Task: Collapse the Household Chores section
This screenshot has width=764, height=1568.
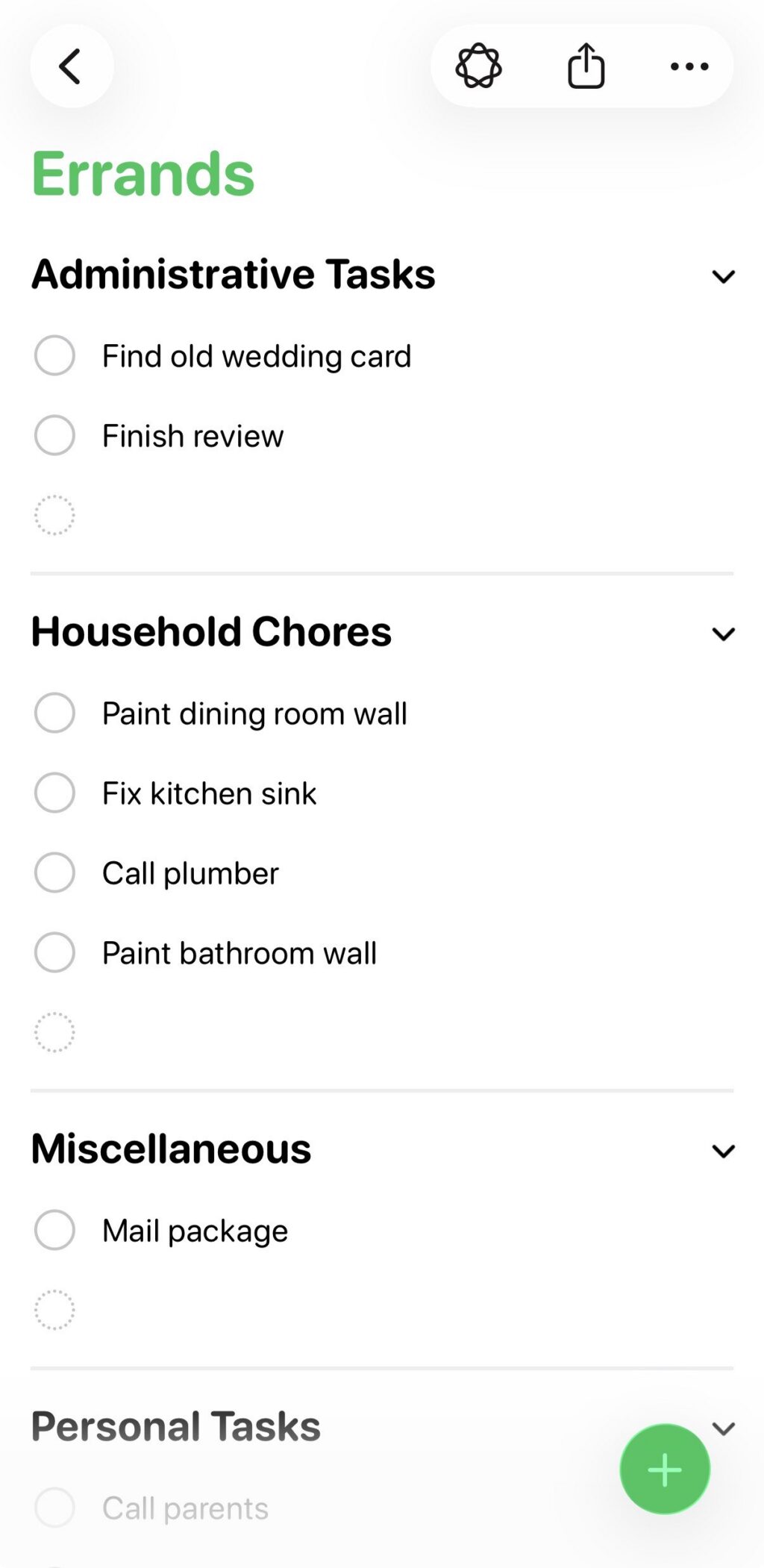Action: pyautogui.click(x=722, y=634)
